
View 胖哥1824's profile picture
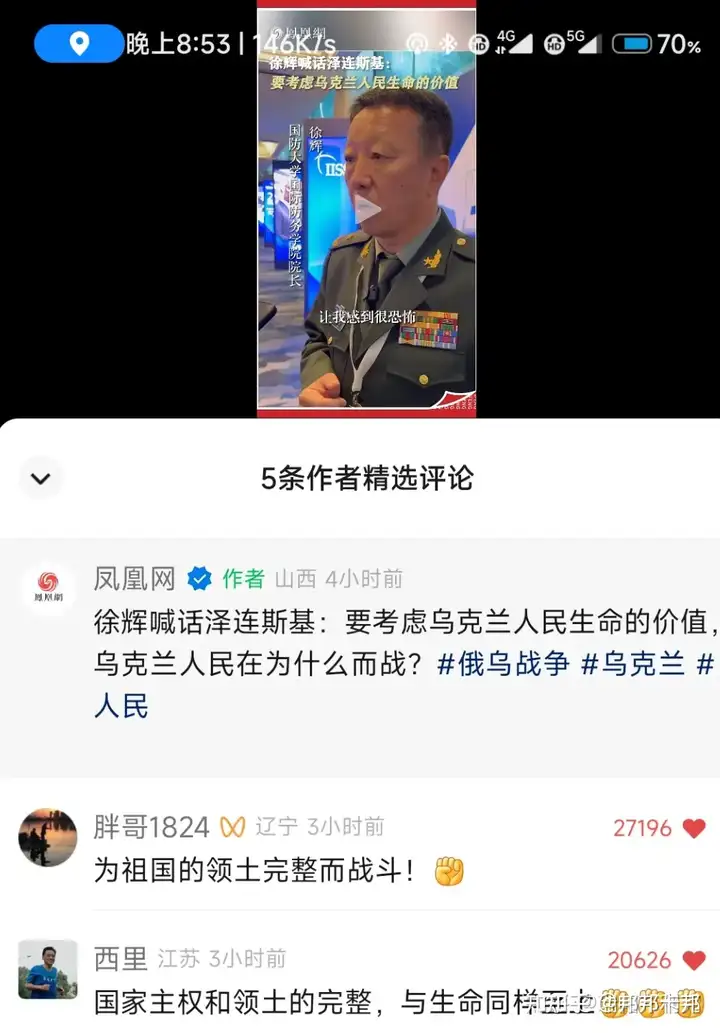click(x=47, y=838)
